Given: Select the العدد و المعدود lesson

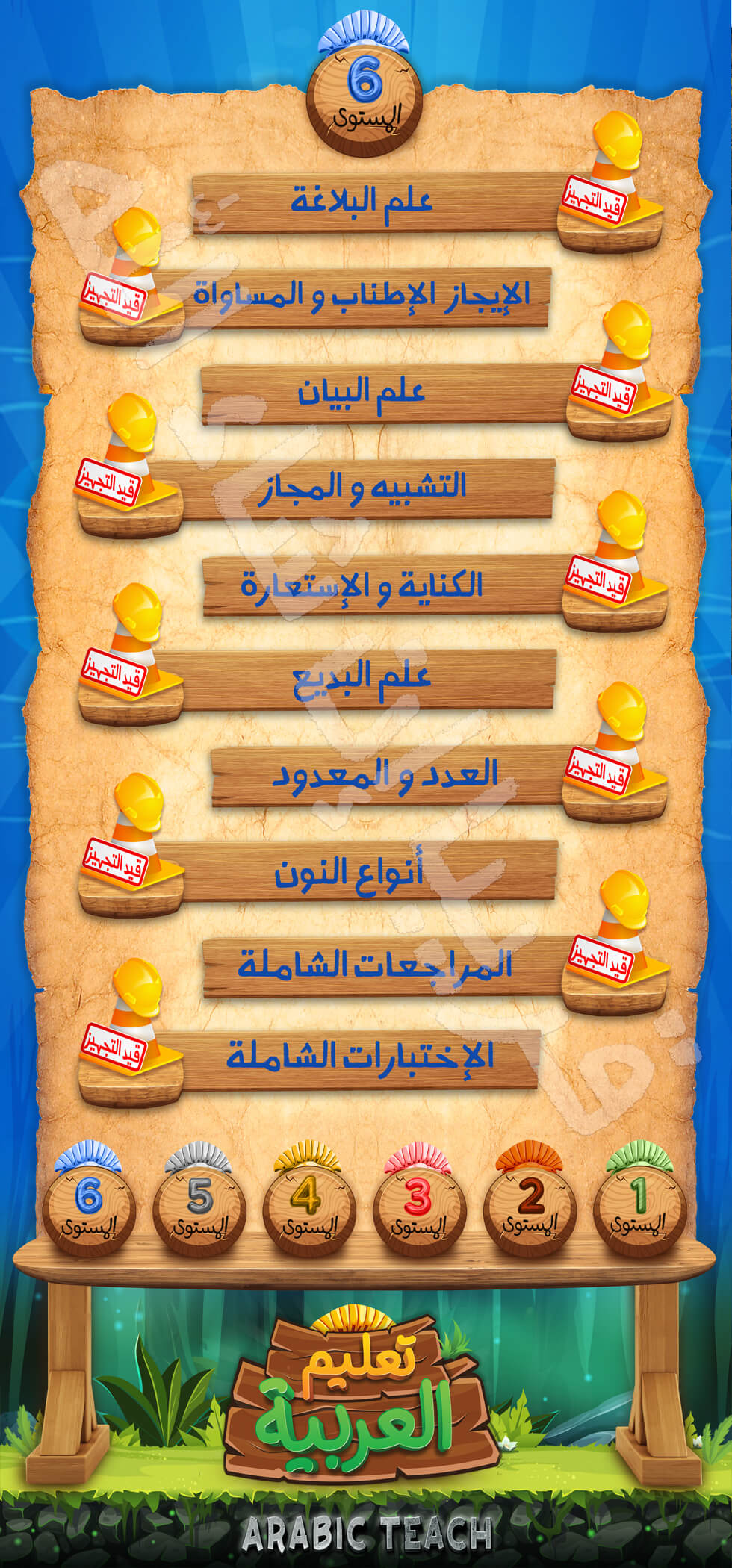Looking at the screenshot, I should point(385,775).
